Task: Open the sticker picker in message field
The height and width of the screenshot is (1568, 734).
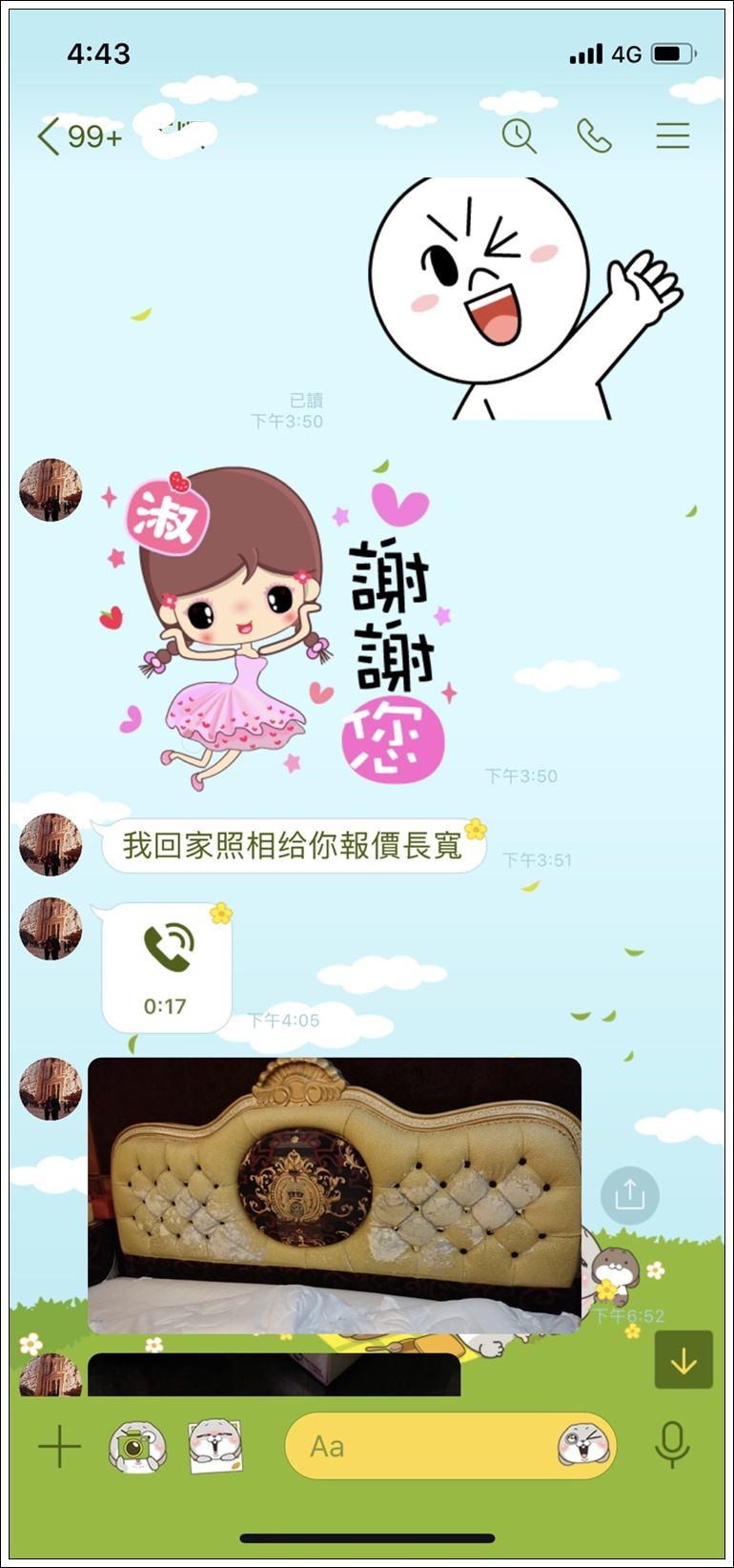Action: pos(583,1445)
